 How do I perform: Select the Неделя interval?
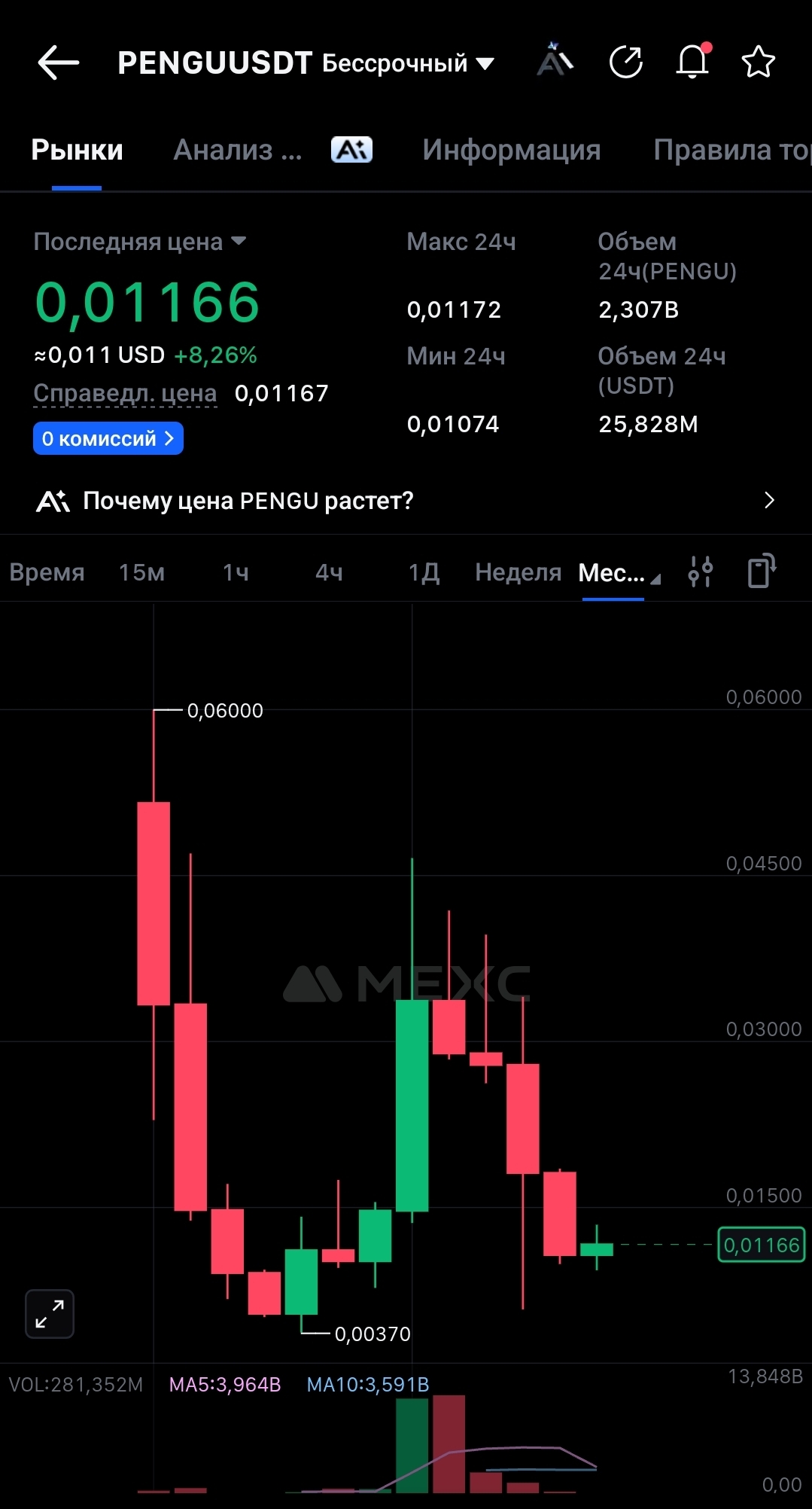[519, 572]
